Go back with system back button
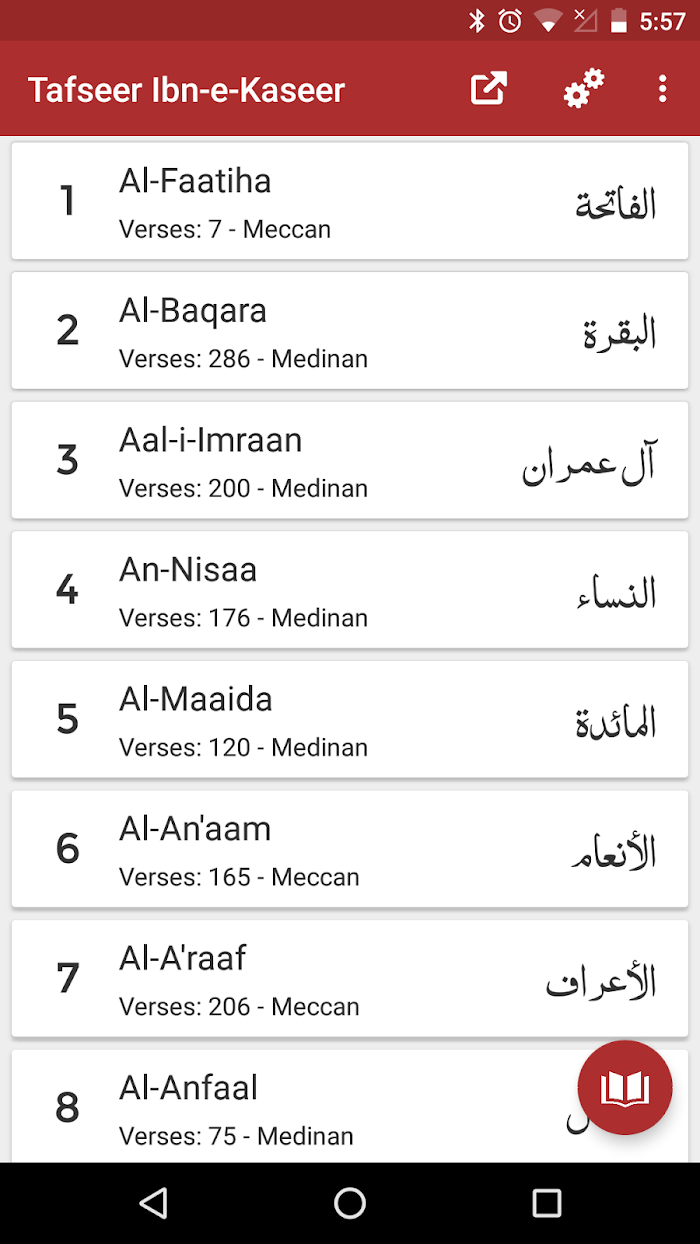The image size is (700, 1244). pyautogui.click(x=153, y=1203)
